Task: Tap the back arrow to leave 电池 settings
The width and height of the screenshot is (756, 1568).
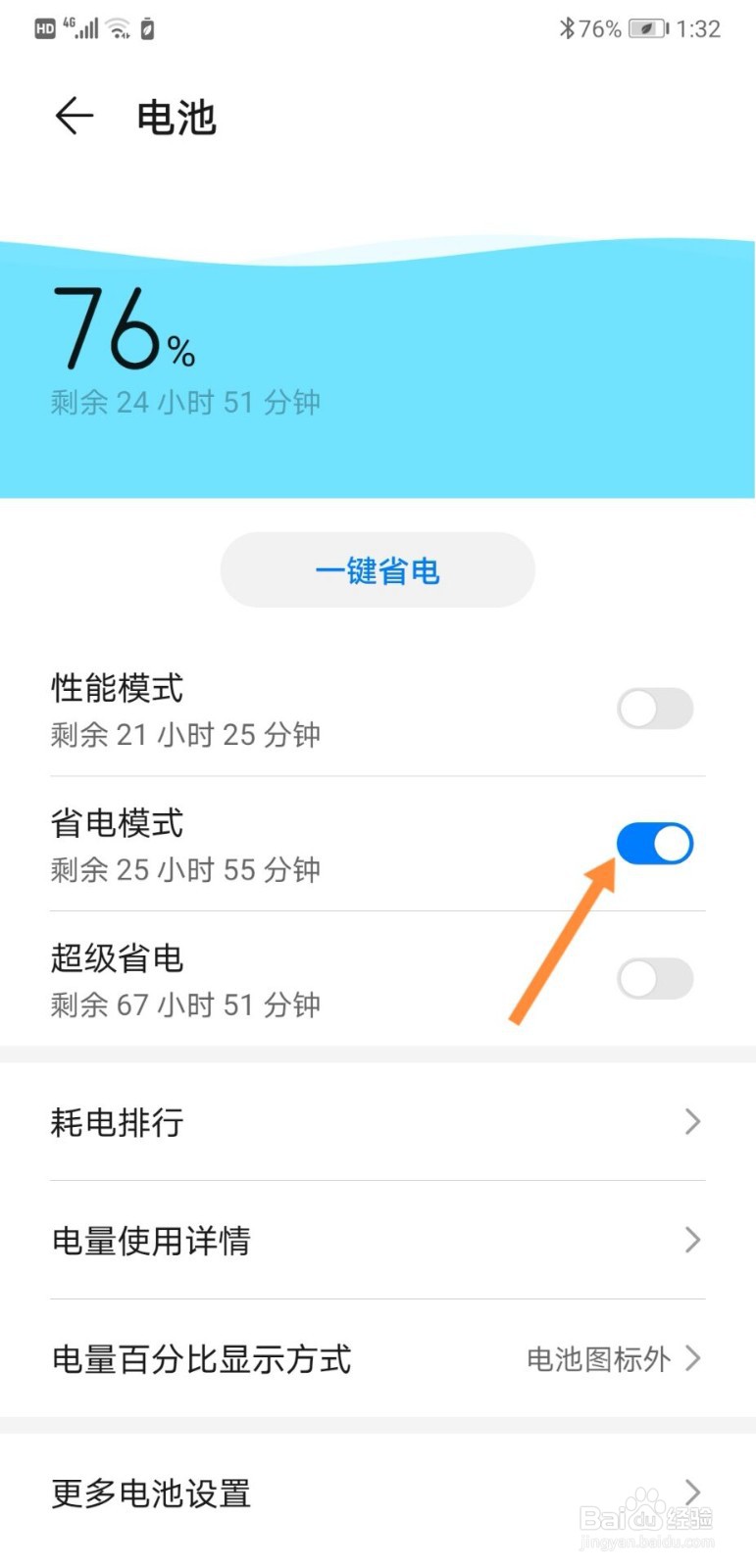Action: pos(74,117)
